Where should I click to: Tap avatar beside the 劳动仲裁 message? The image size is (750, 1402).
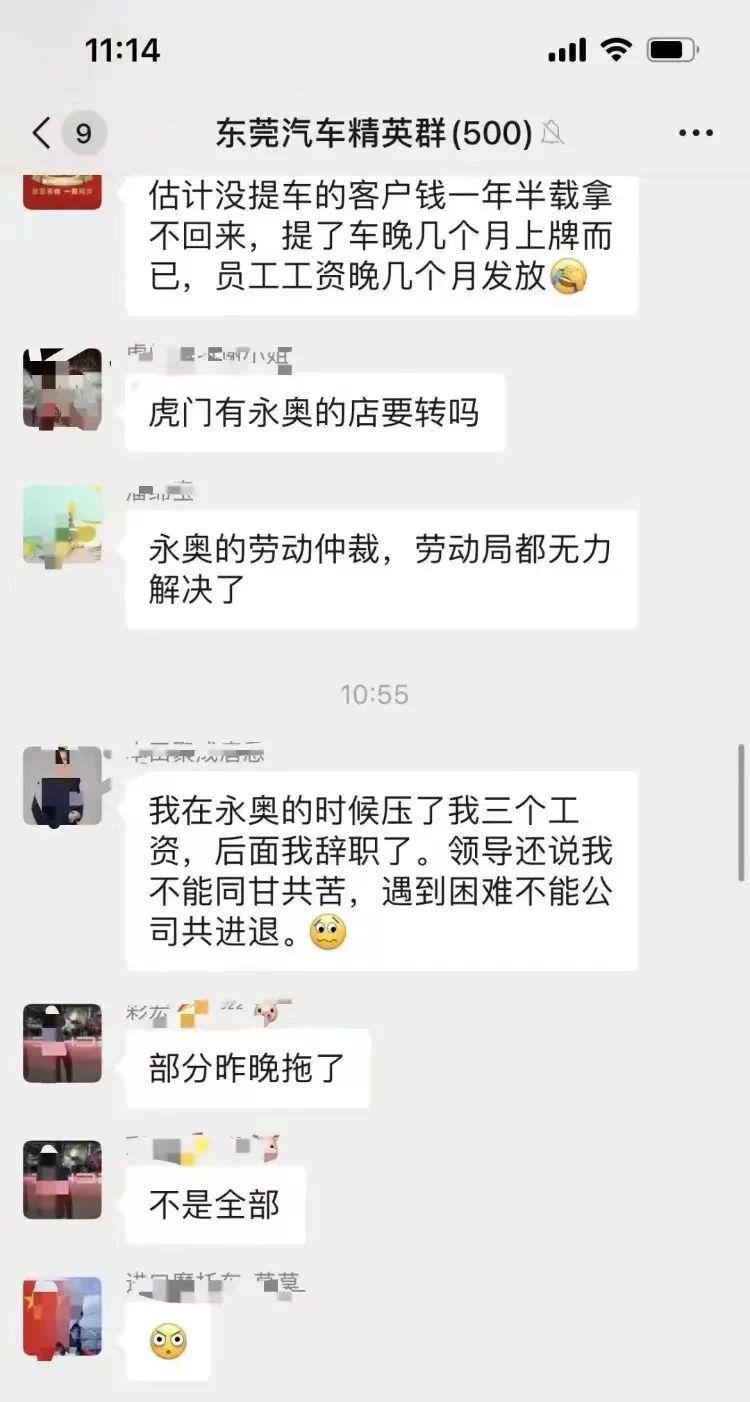pos(62,525)
